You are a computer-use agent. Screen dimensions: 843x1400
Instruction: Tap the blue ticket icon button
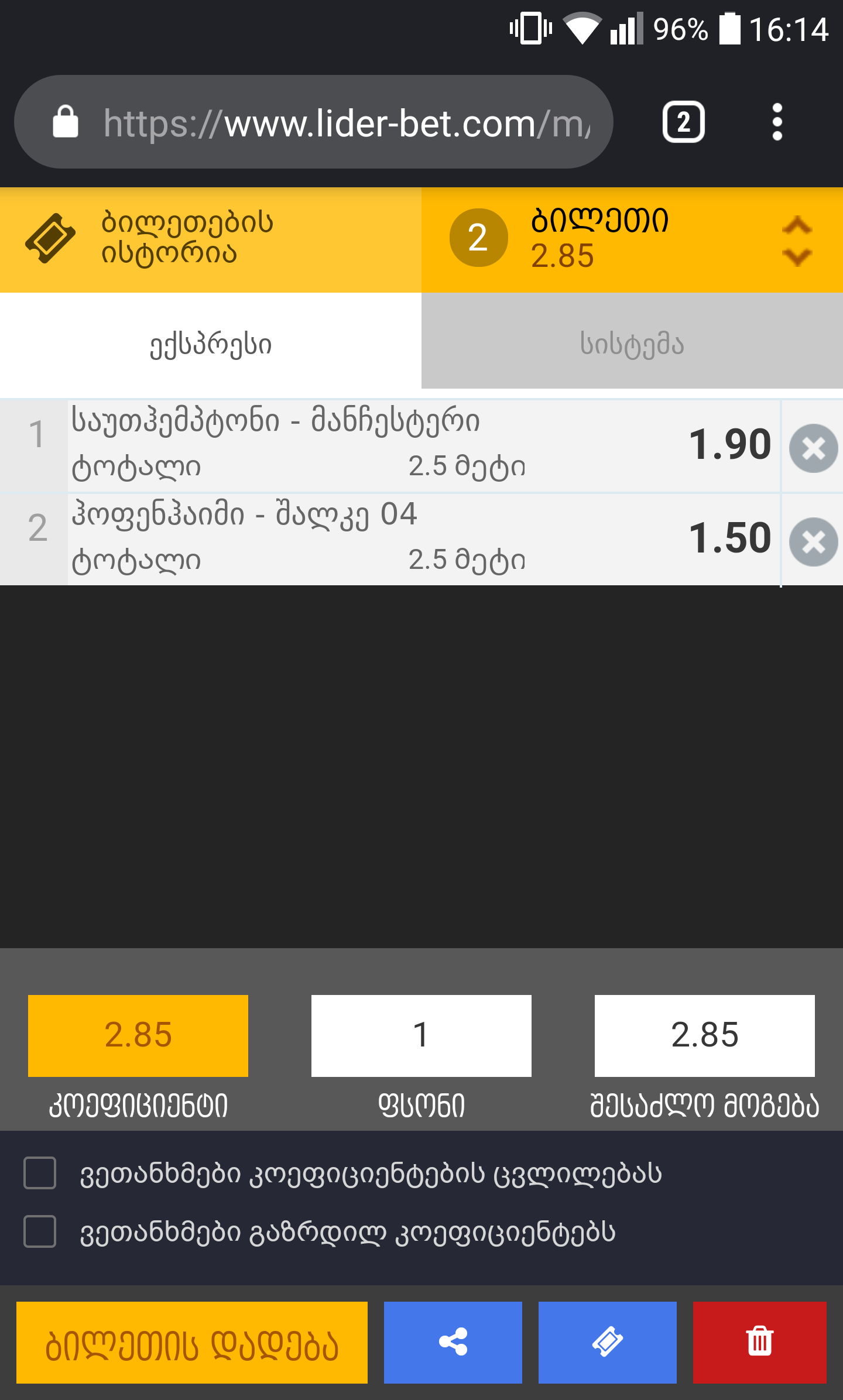click(607, 1343)
